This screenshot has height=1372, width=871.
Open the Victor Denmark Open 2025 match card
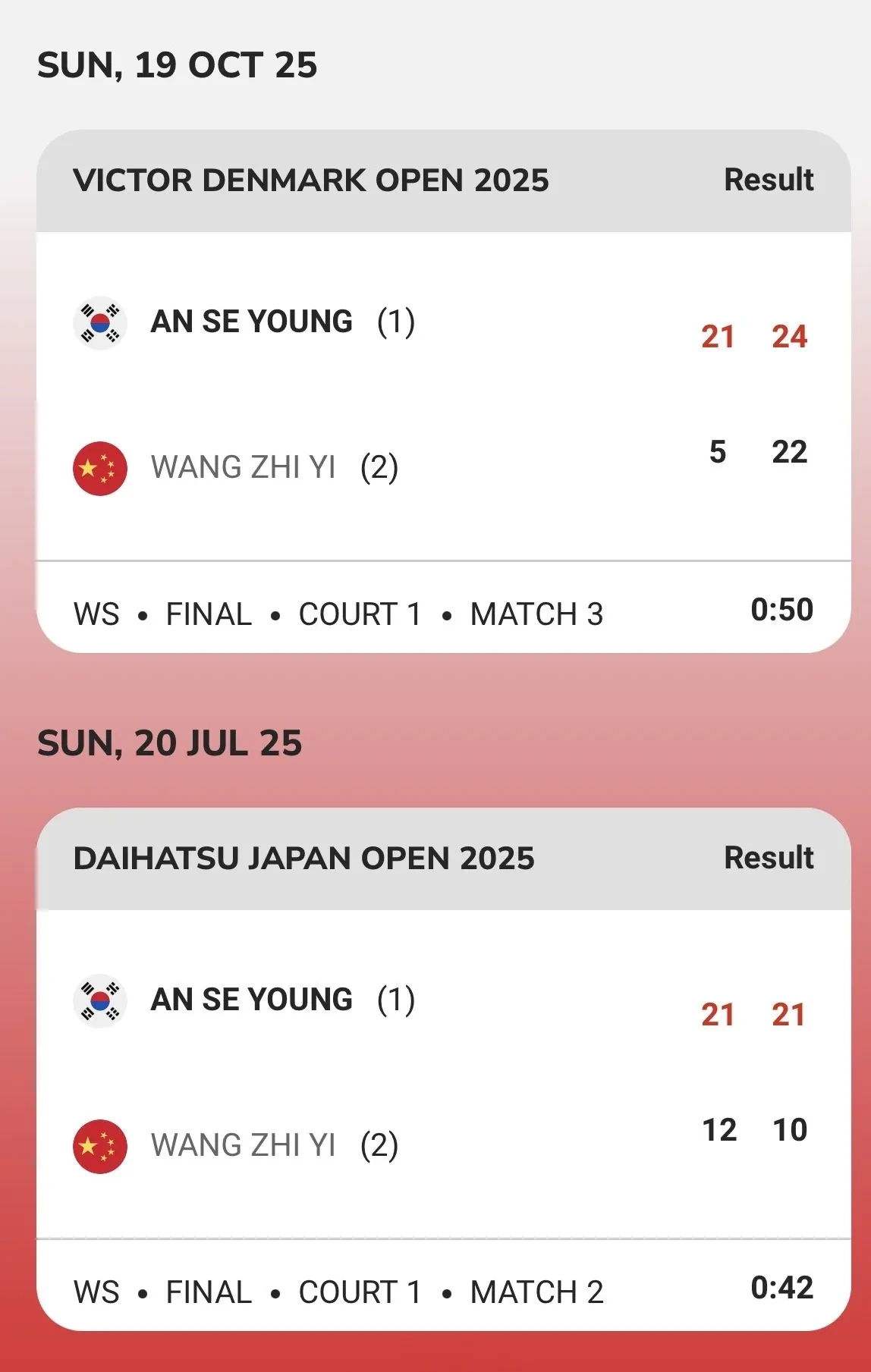tap(443, 391)
